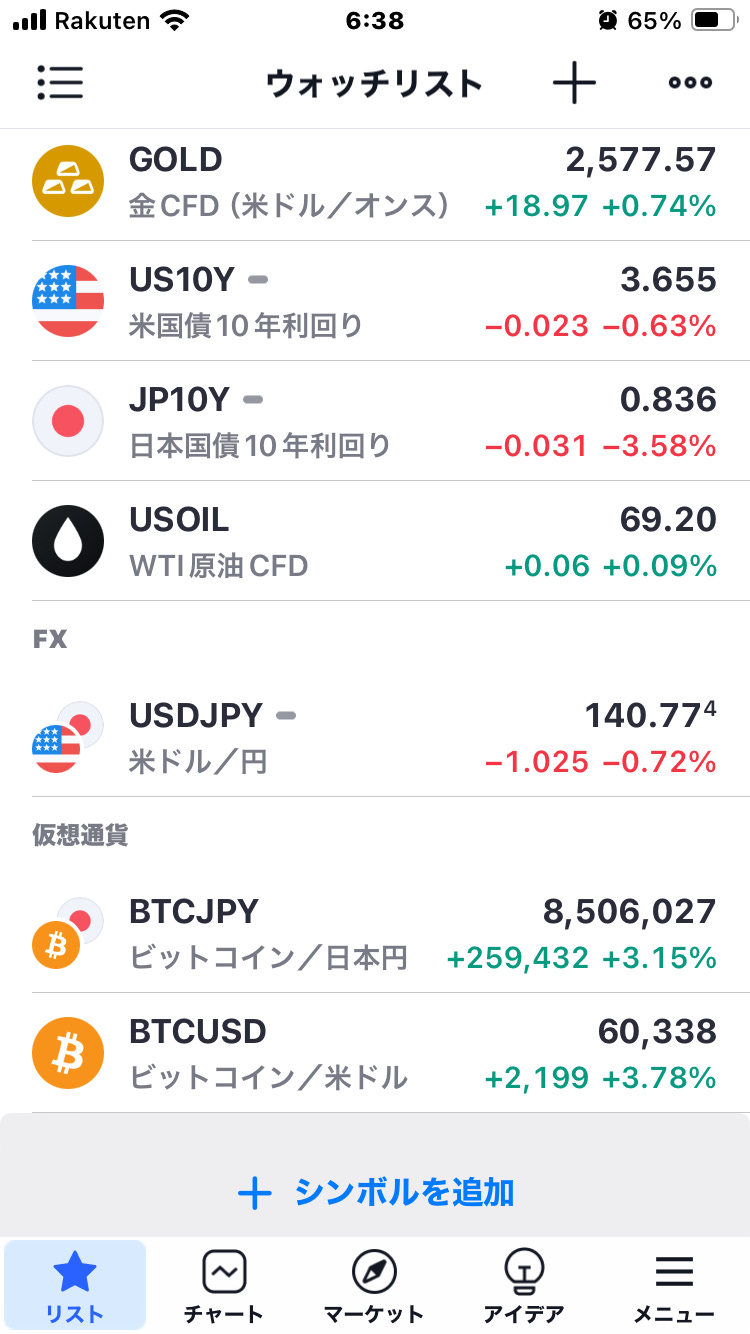Open the GOLD symbol row
Screen dimensions: 750x1334
375,182
